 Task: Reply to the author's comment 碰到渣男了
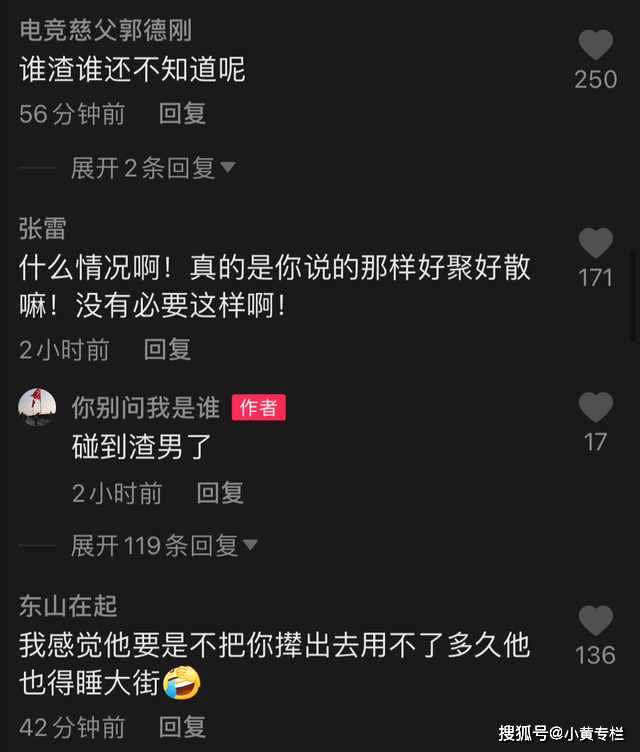220,493
